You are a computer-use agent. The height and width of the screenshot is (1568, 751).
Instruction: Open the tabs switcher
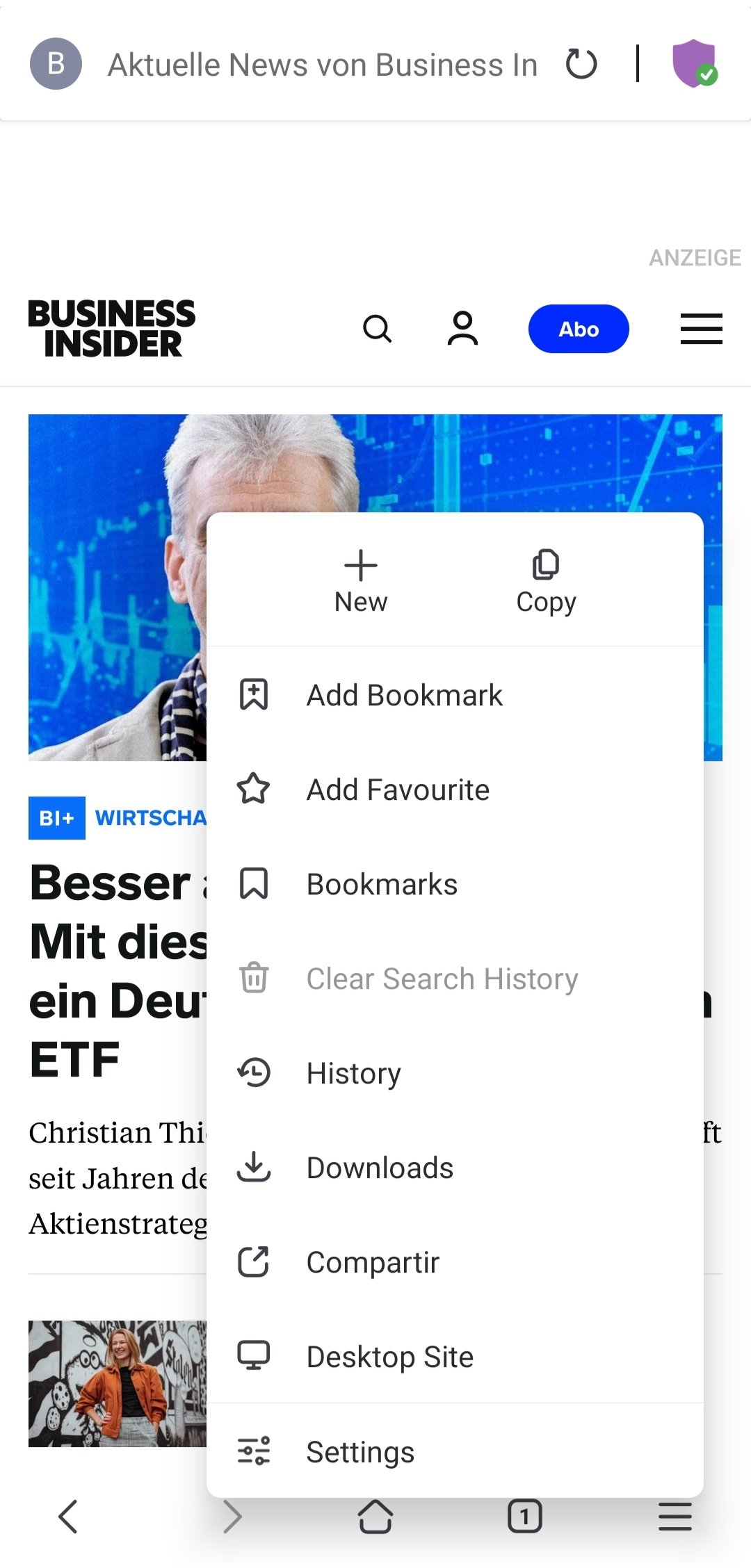tap(524, 1517)
